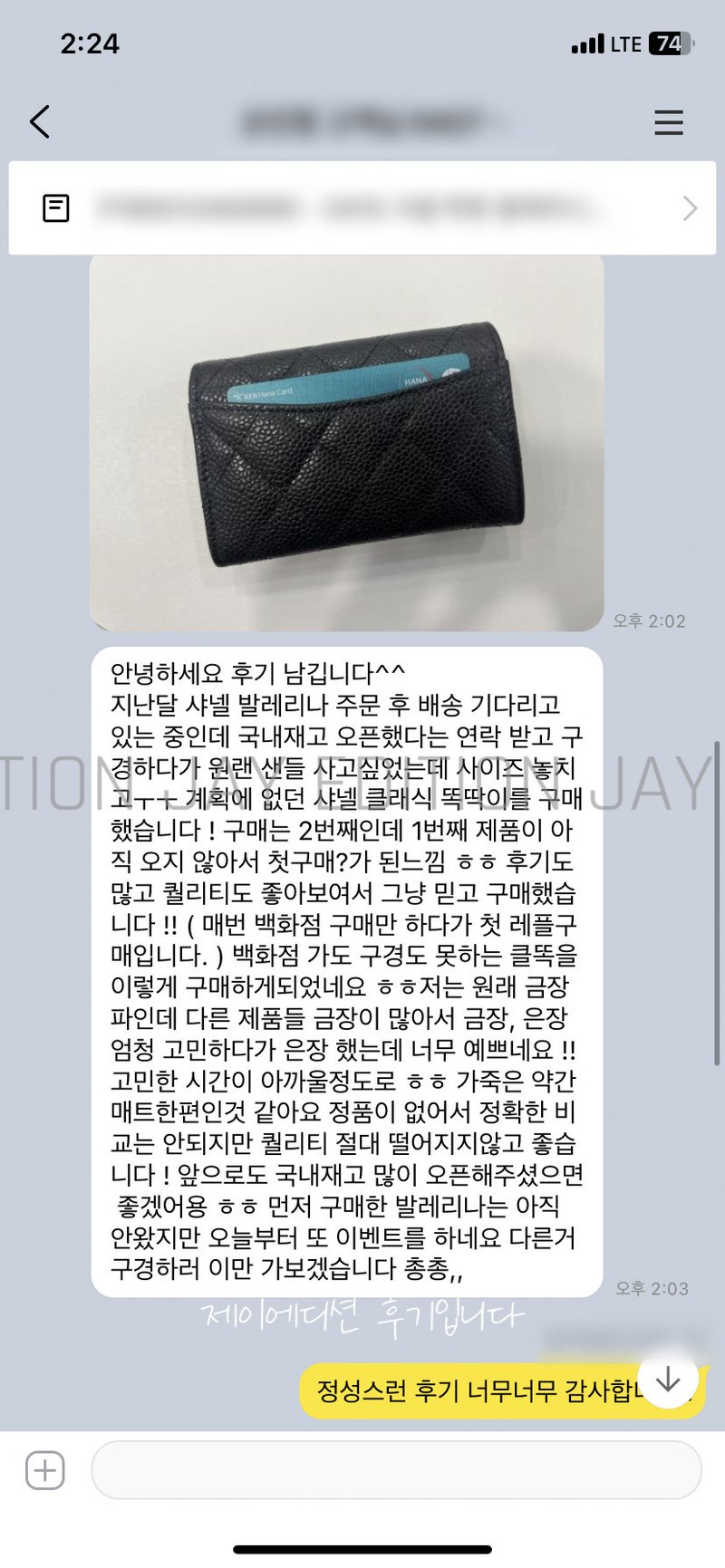Tap the message input field
725x1568 pixels.
point(396,1470)
